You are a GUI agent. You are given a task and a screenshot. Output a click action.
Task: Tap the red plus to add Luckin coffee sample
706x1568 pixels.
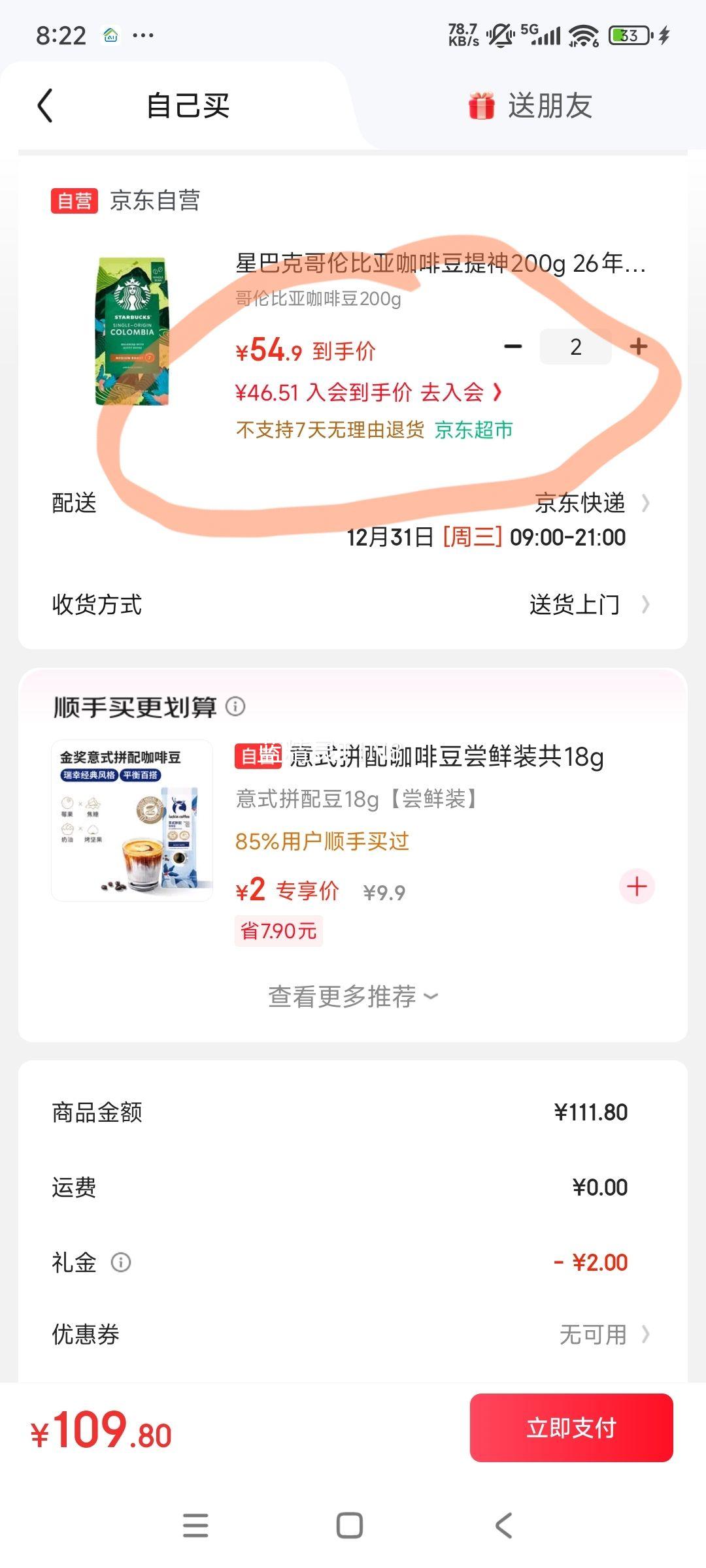point(636,887)
